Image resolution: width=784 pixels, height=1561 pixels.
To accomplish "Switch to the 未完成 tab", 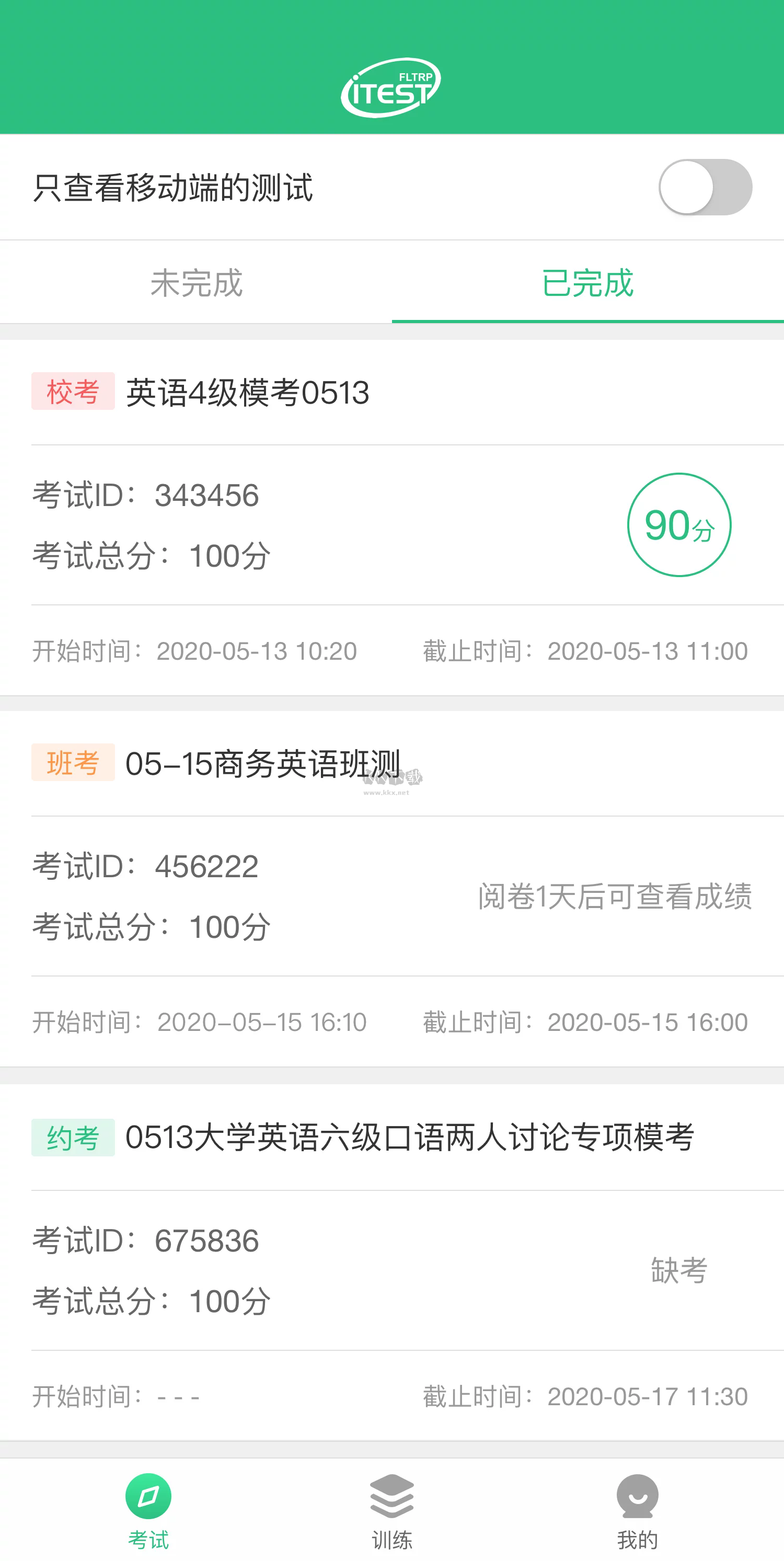I will point(195,283).
